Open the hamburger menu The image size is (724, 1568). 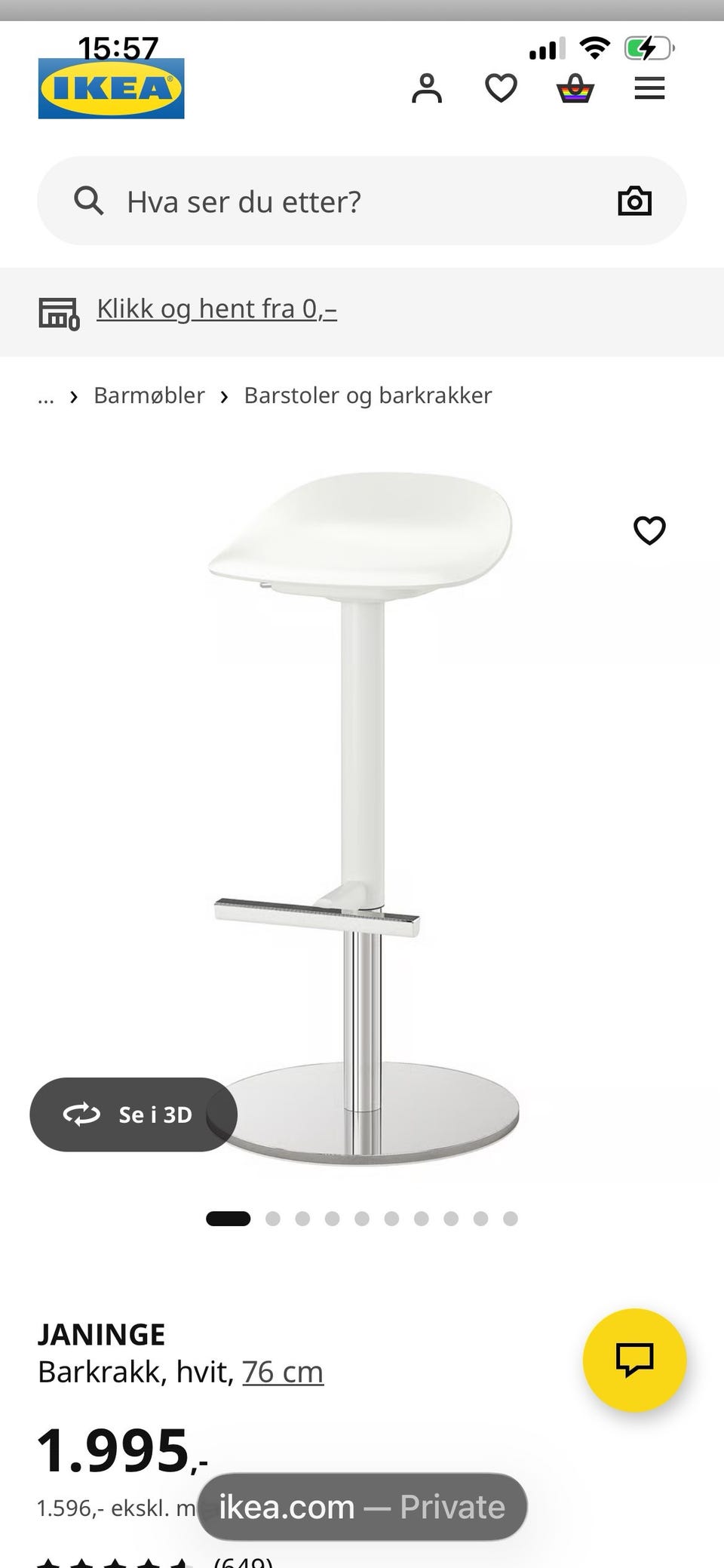click(x=649, y=88)
